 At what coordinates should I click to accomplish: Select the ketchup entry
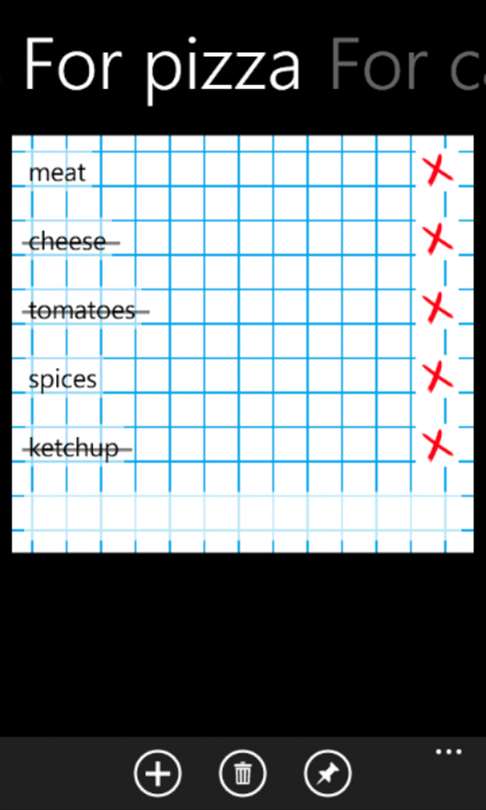[74, 448]
